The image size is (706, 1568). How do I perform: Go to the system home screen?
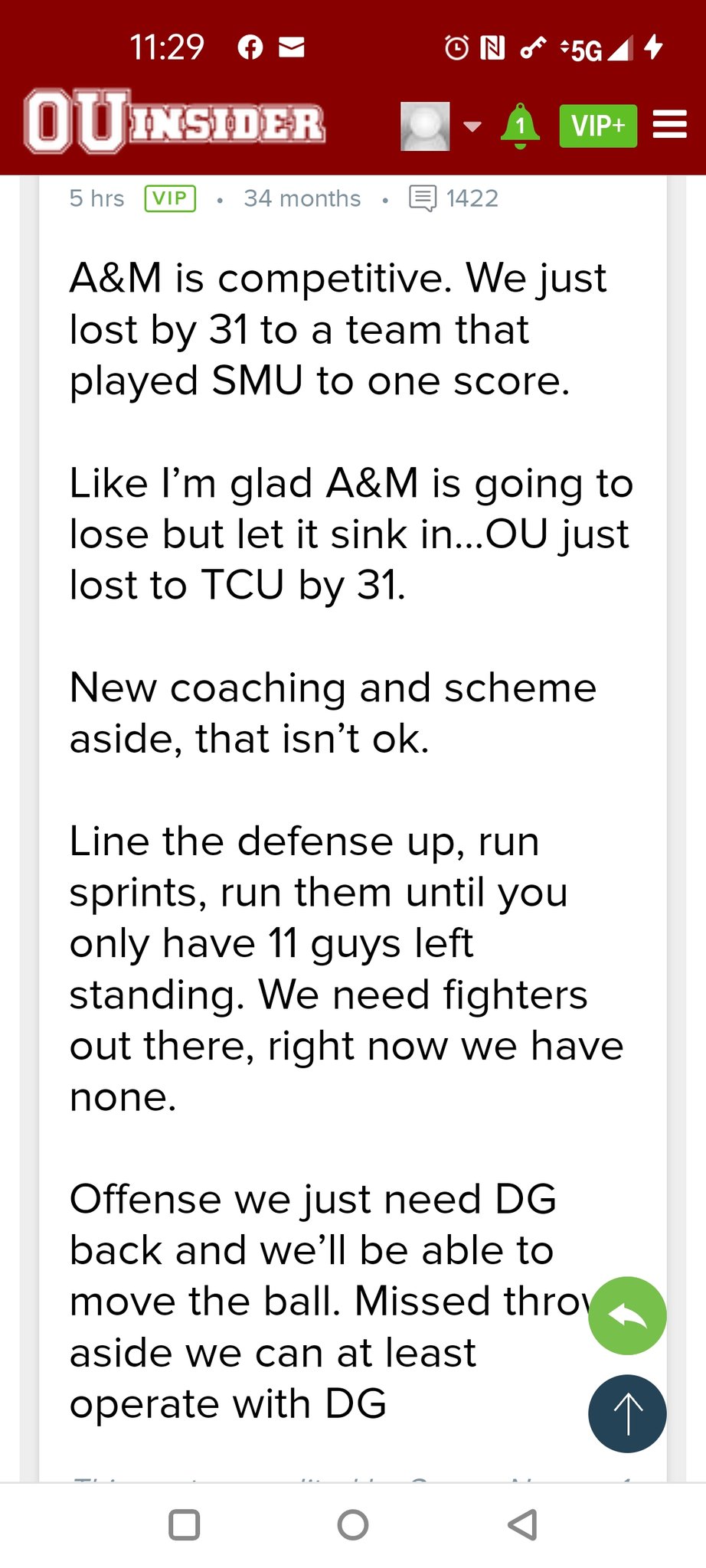coord(353,1525)
